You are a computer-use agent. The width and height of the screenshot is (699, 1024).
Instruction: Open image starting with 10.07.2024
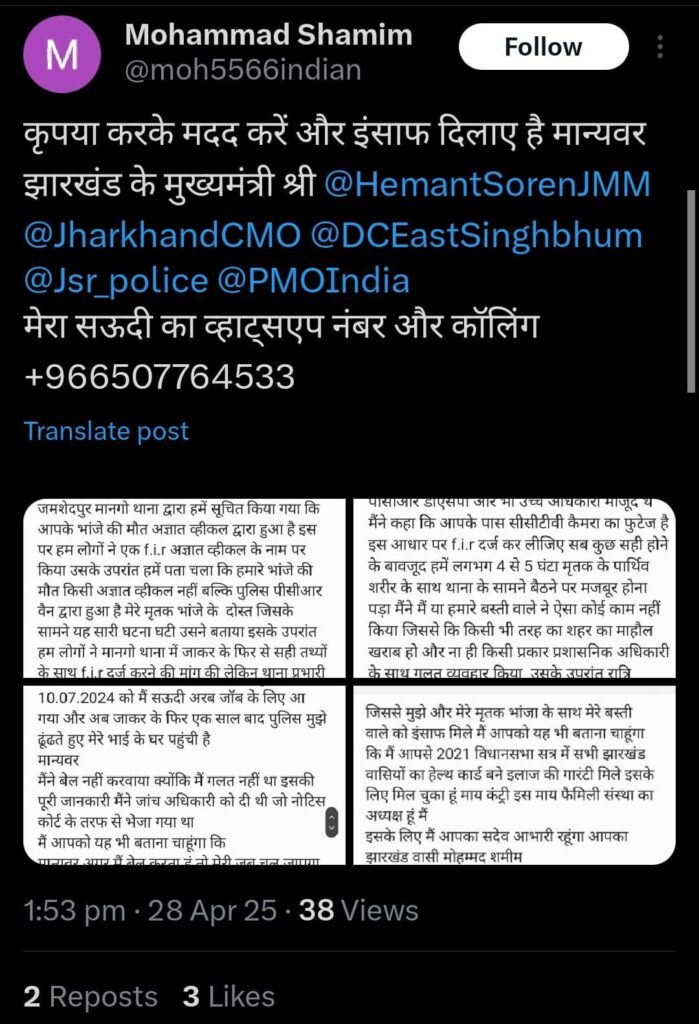point(184,774)
